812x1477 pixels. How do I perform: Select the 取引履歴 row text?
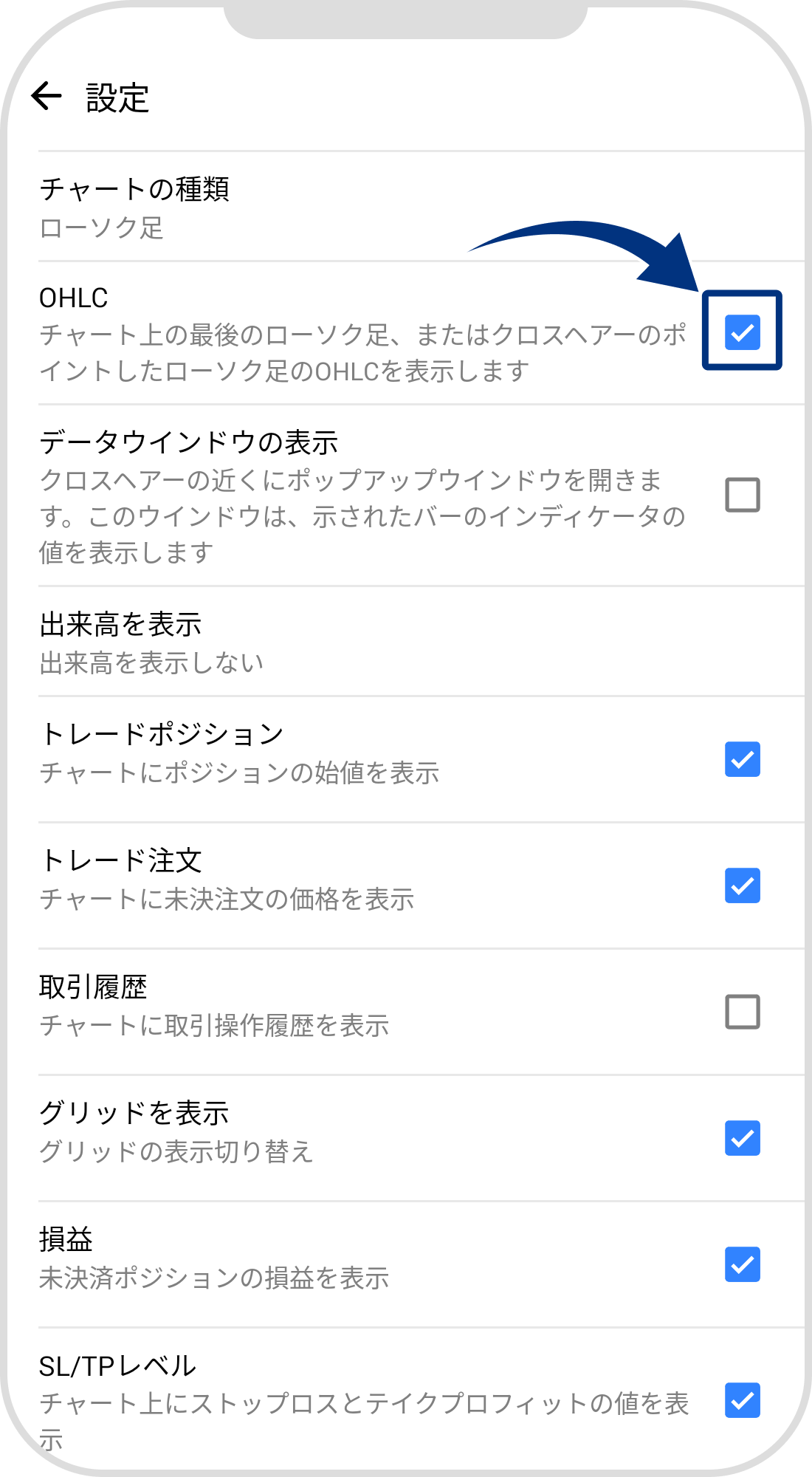(x=96, y=986)
